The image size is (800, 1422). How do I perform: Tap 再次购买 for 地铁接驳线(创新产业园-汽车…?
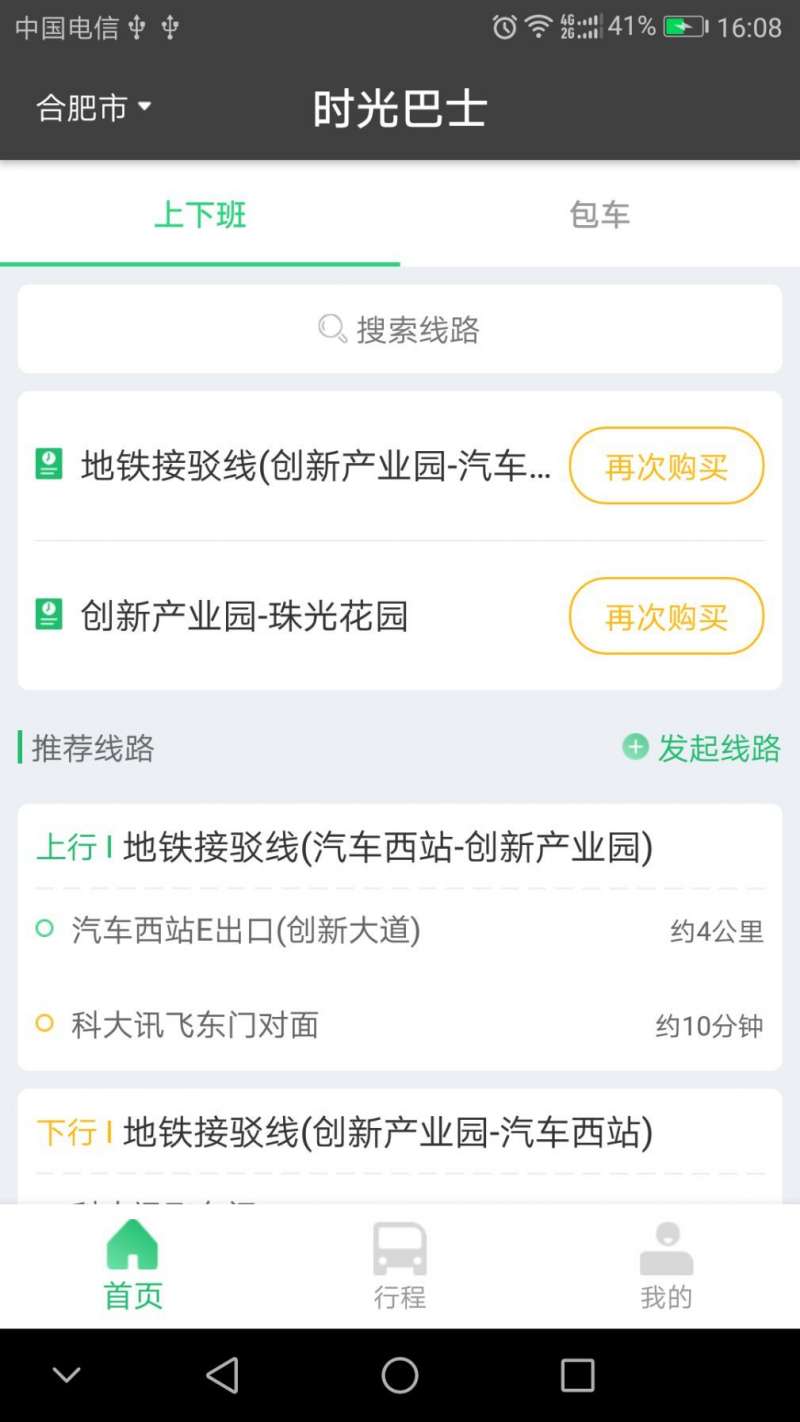click(667, 466)
